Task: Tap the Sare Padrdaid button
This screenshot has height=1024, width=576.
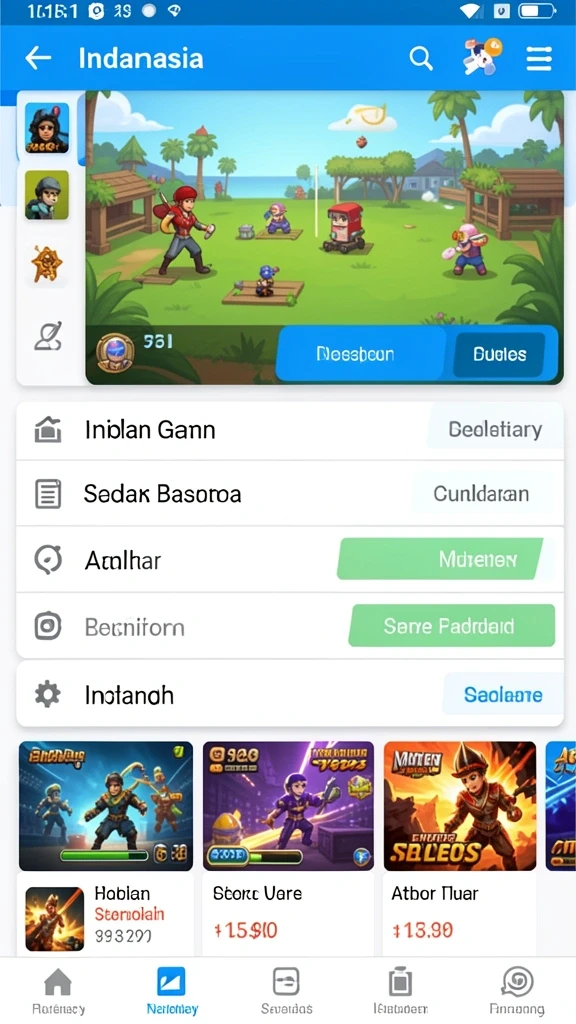Action: [x=452, y=626]
